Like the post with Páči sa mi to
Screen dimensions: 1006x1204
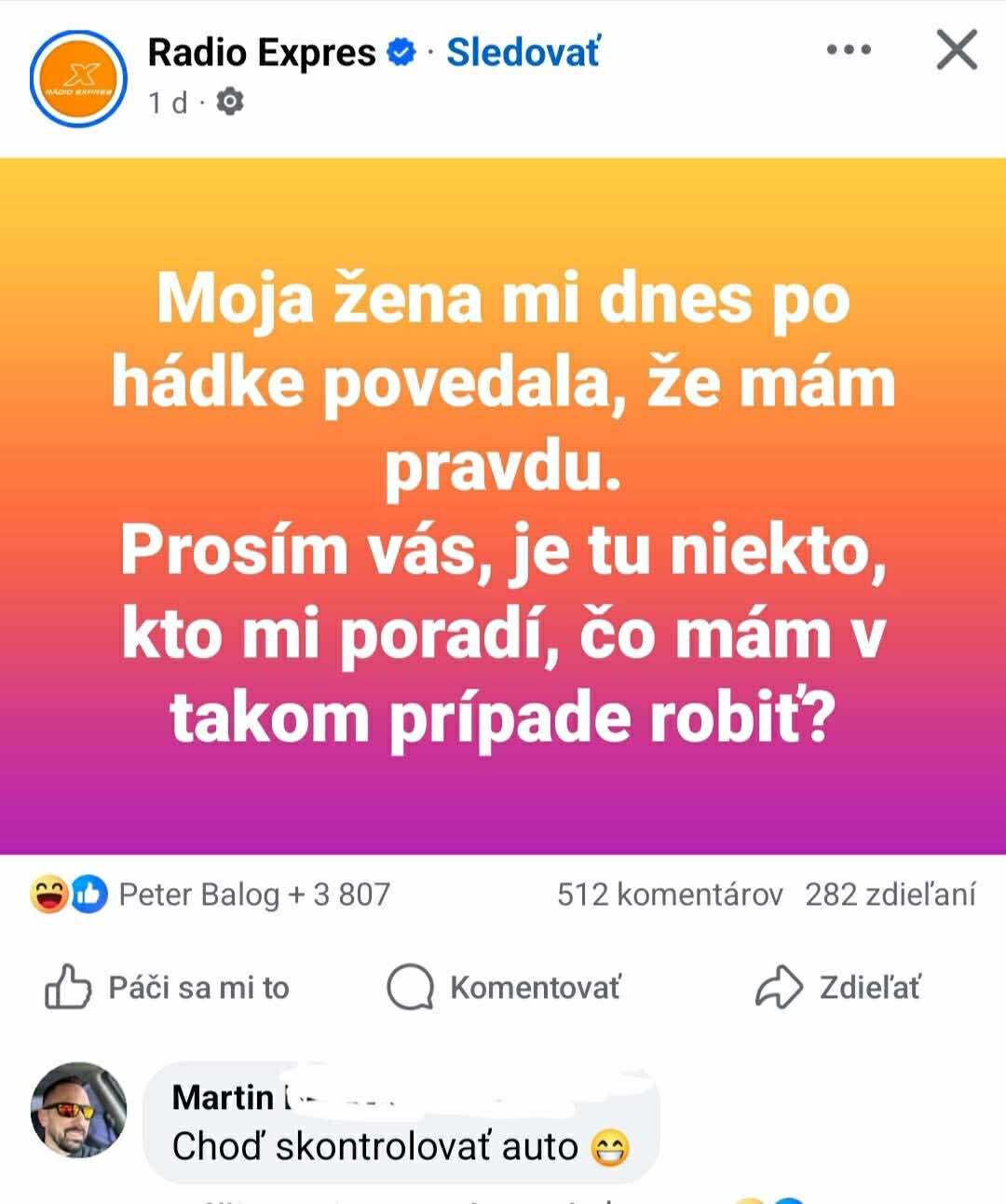click(168, 988)
